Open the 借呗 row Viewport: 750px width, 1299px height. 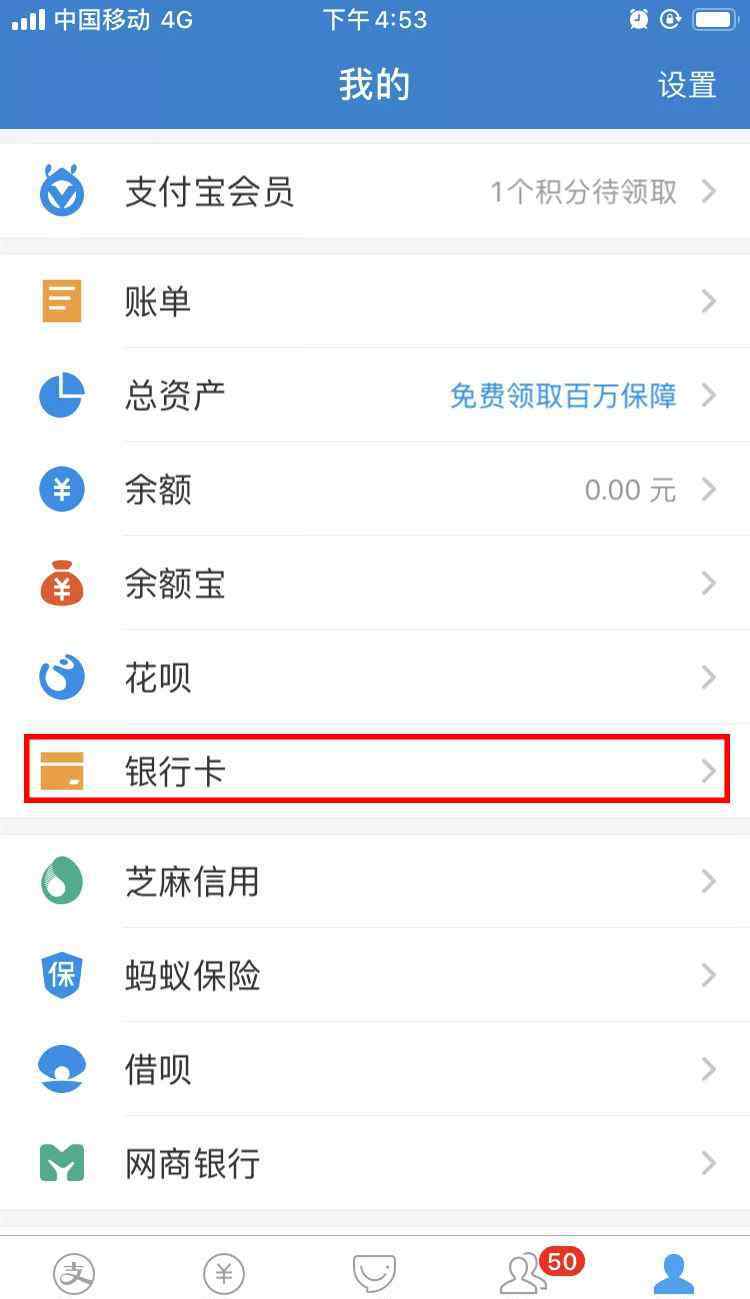point(375,1069)
